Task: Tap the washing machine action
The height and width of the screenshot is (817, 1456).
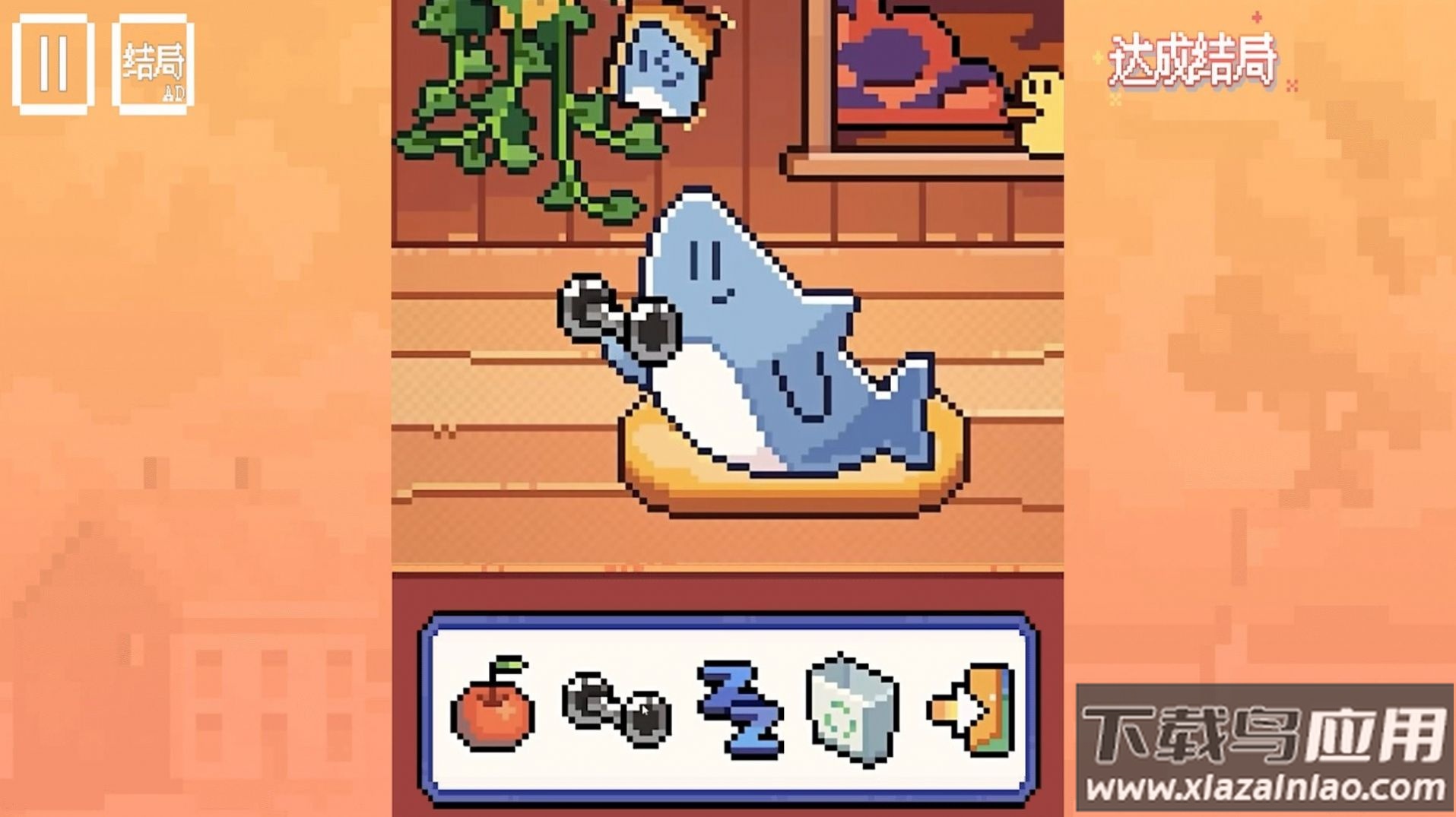Action: click(853, 710)
